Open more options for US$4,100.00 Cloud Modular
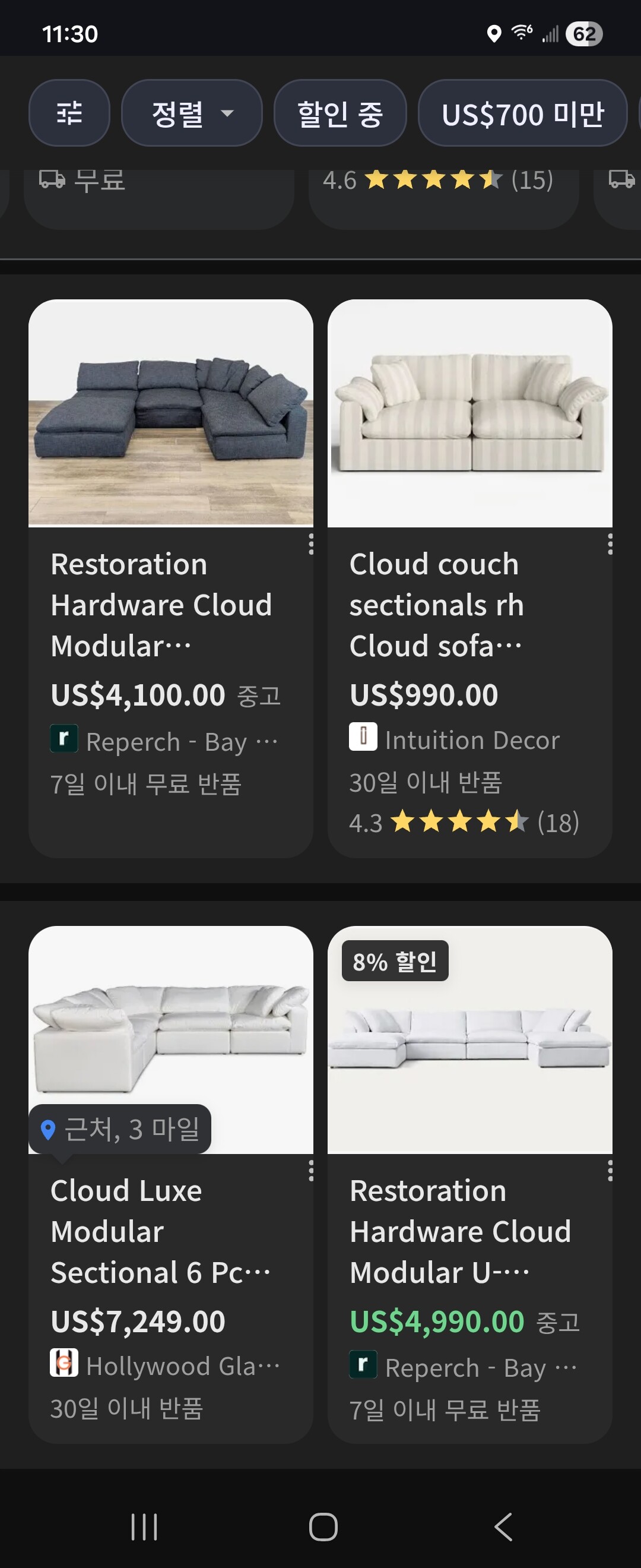Image resolution: width=641 pixels, height=1568 pixels. point(311,543)
